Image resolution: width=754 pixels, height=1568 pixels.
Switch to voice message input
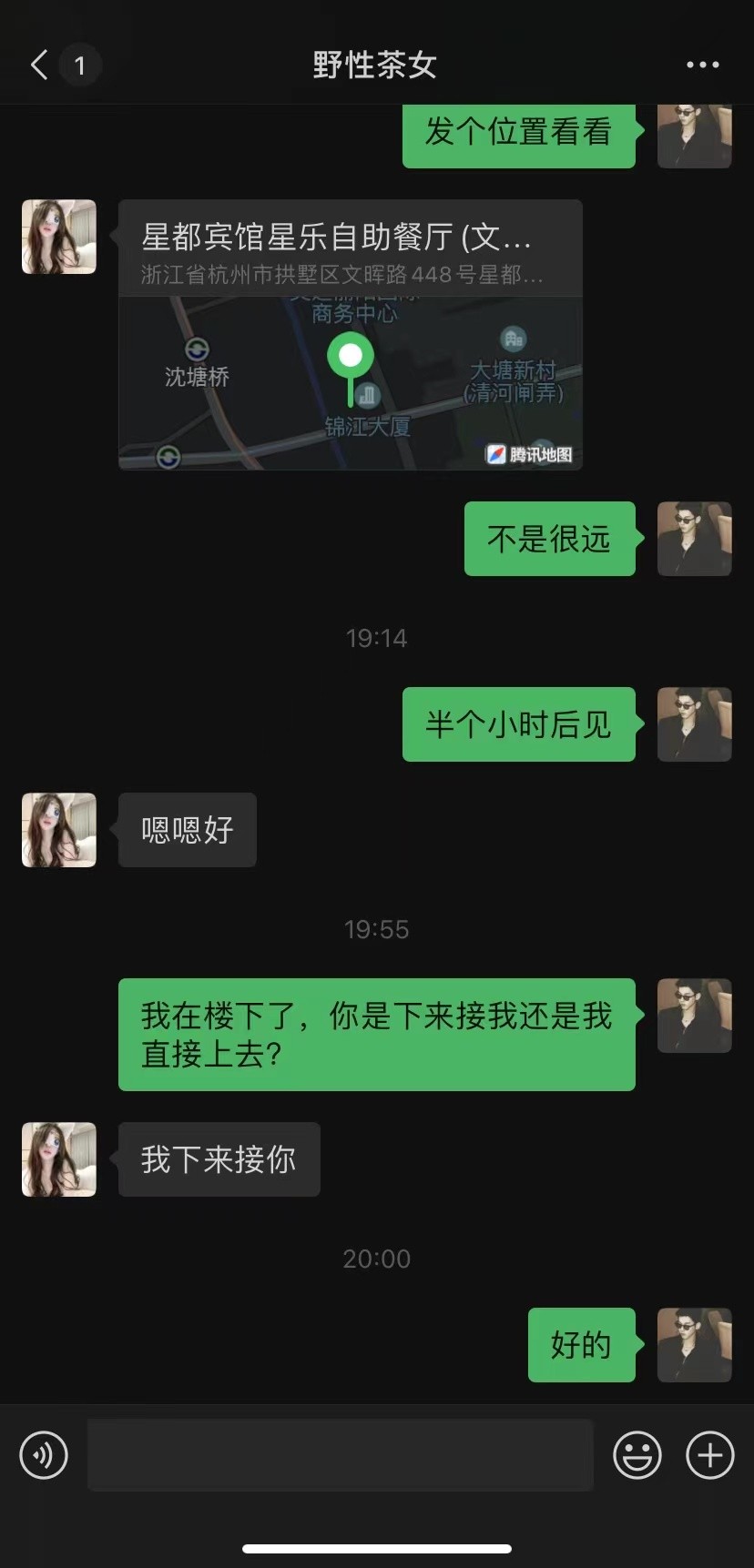(x=44, y=1454)
